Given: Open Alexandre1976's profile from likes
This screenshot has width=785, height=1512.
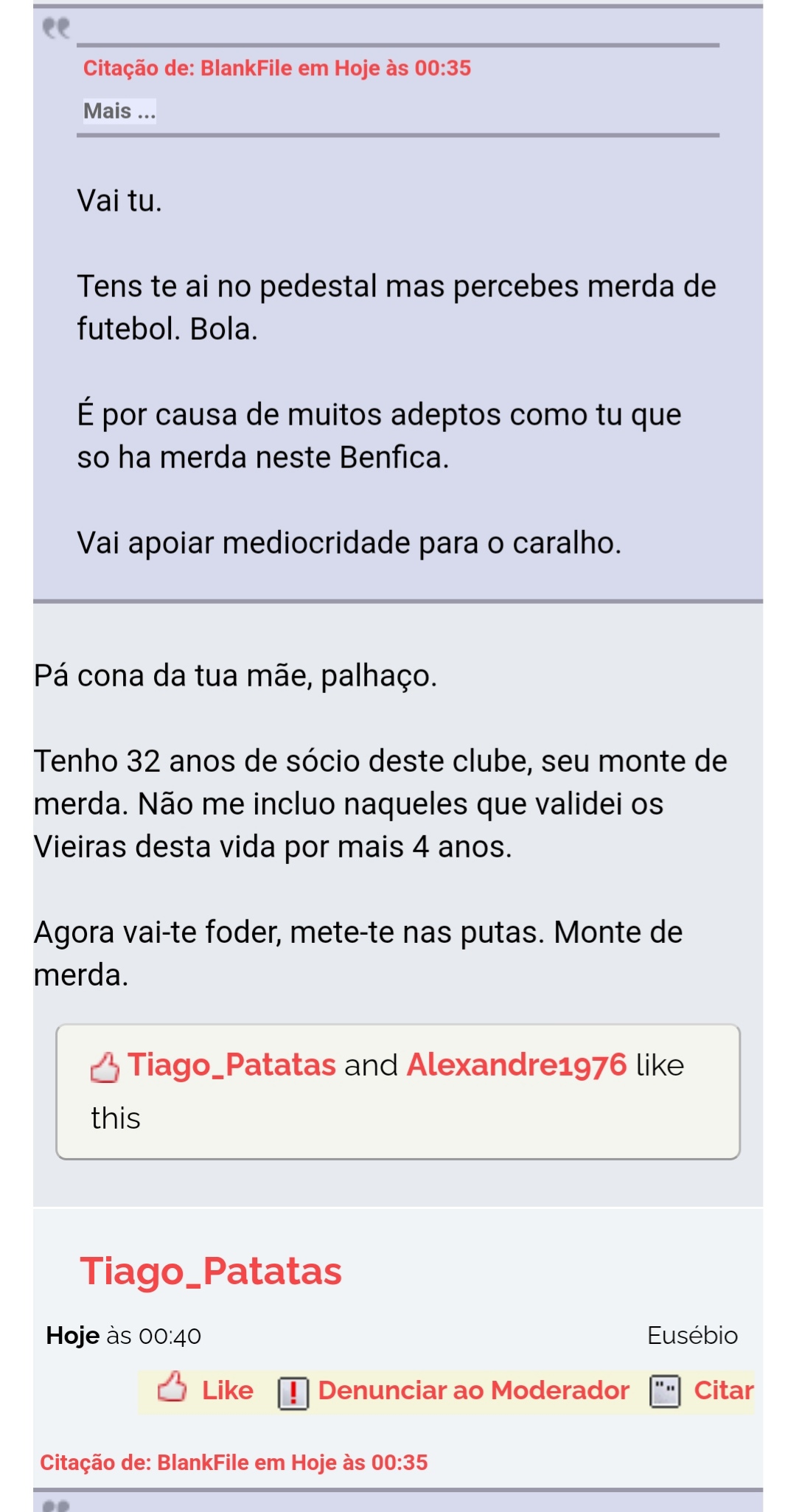Looking at the screenshot, I should [x=516, y=1065].
